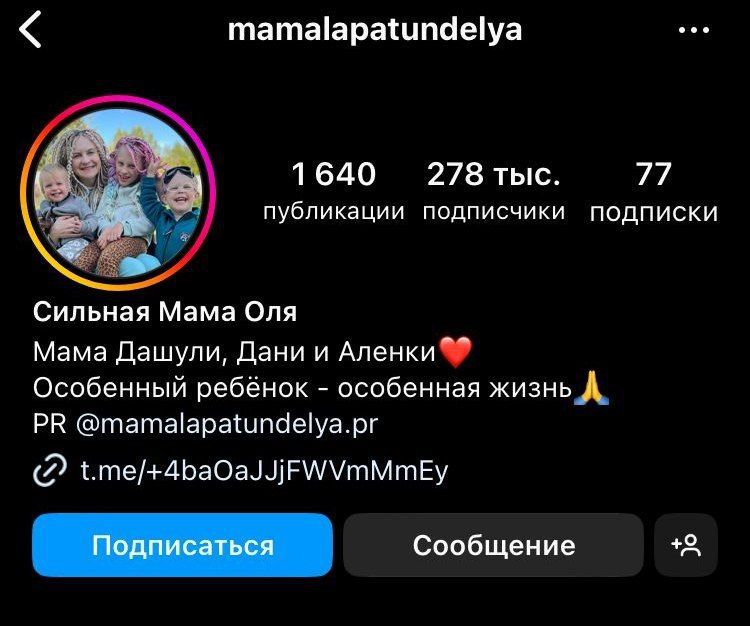The height and width of the screenshot is (626, 750).
Task: Open the three-dot overflow menu
Action: pyautogui.click(x=693, y=30)
